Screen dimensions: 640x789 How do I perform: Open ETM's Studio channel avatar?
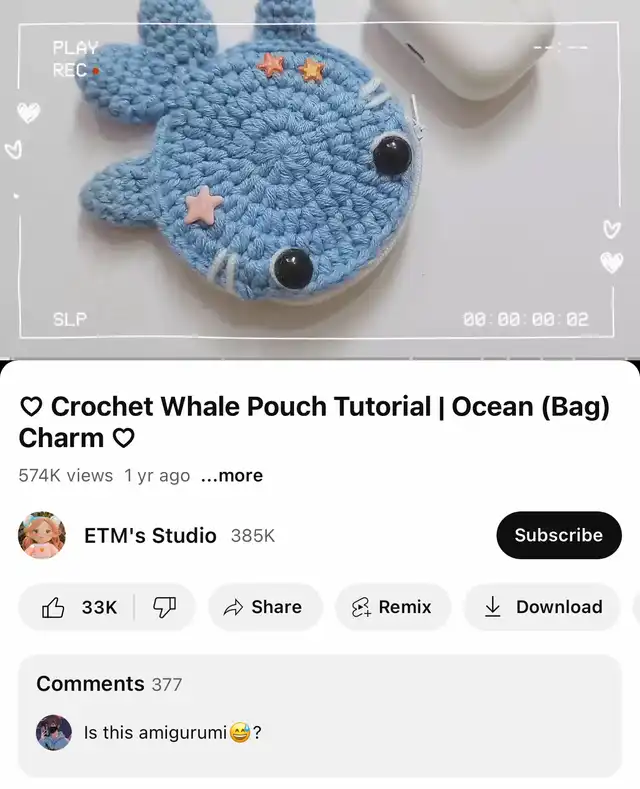click(42, 536)
